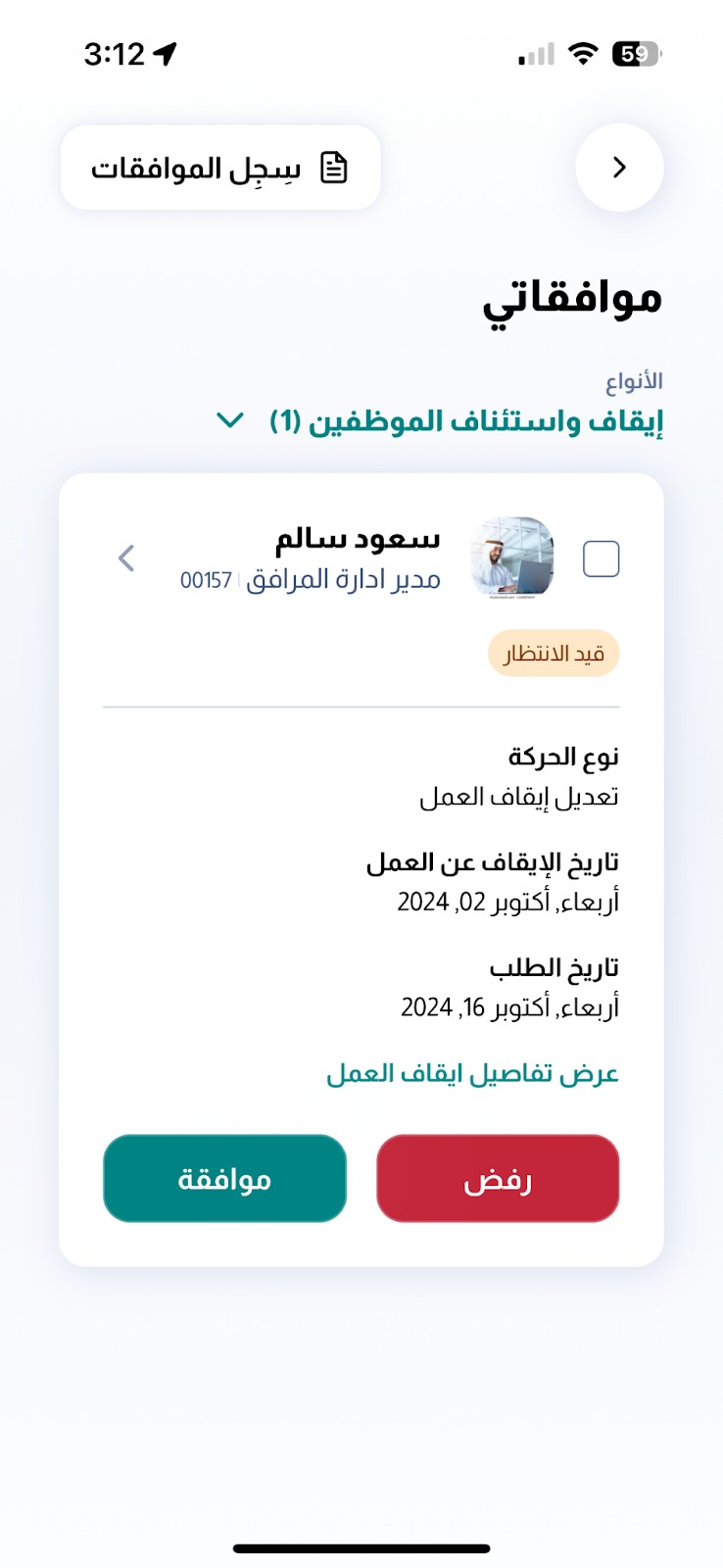The width and height of the screenshot is (723, 1568).
Task: Open سعود سالم request details chevron
Action: pos(126,559)
